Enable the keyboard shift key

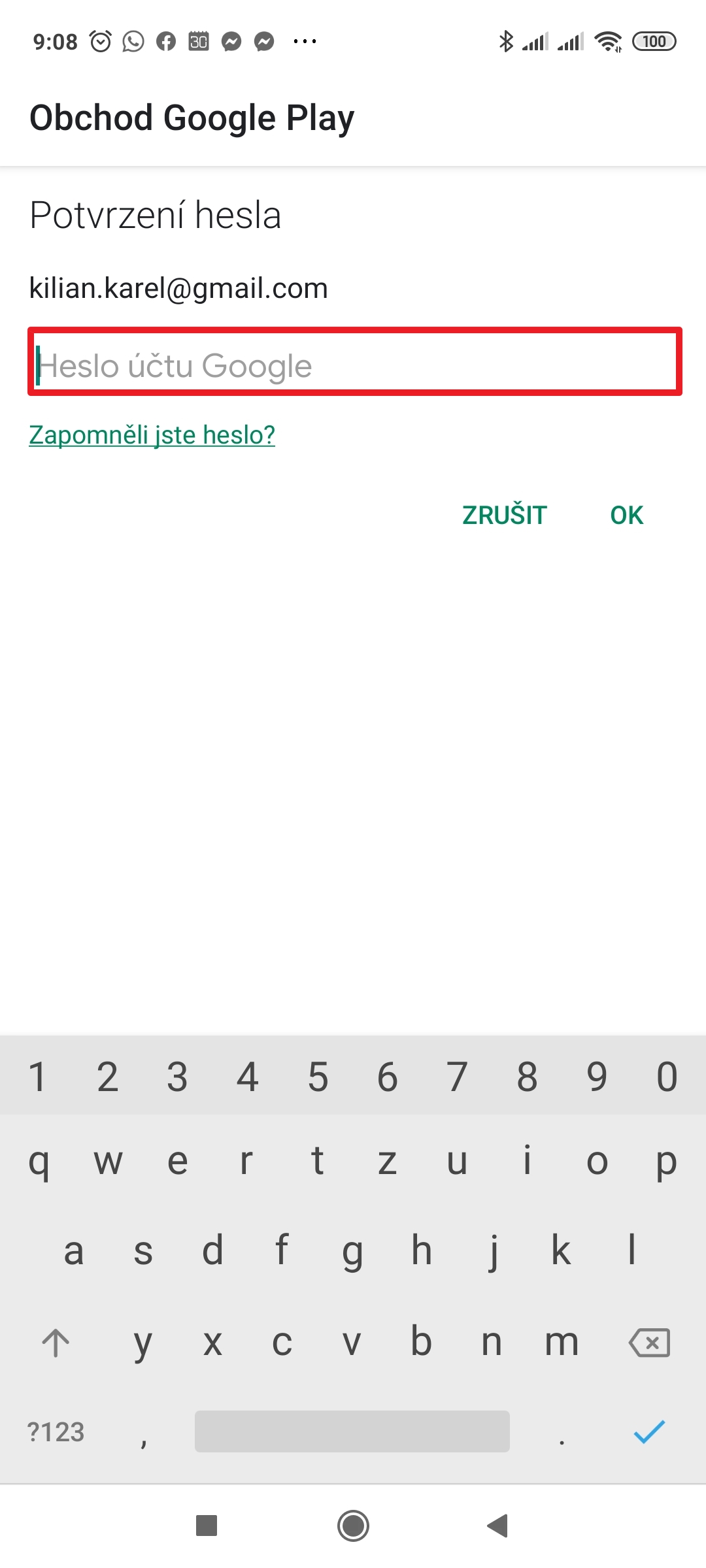[x=56, y=1343]
